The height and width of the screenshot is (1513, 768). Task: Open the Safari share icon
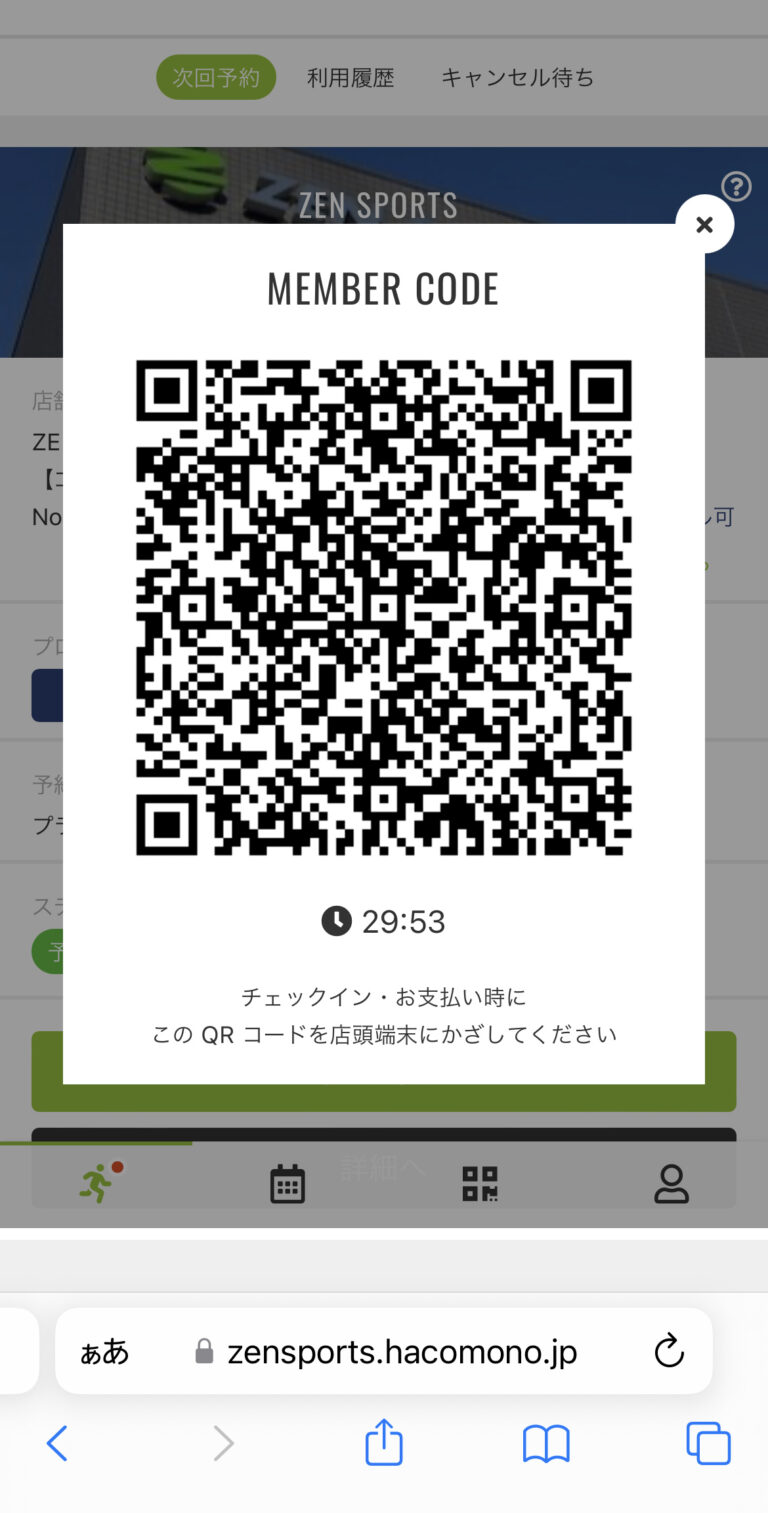[383, 1443]
